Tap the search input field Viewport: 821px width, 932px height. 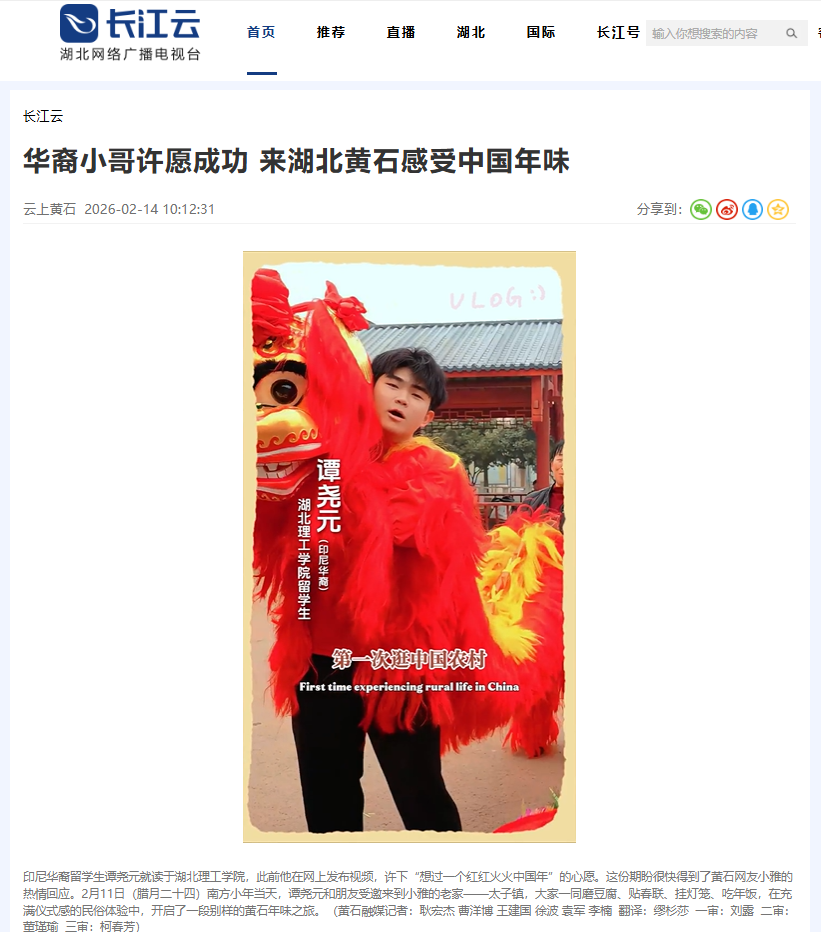pos(714,34)
